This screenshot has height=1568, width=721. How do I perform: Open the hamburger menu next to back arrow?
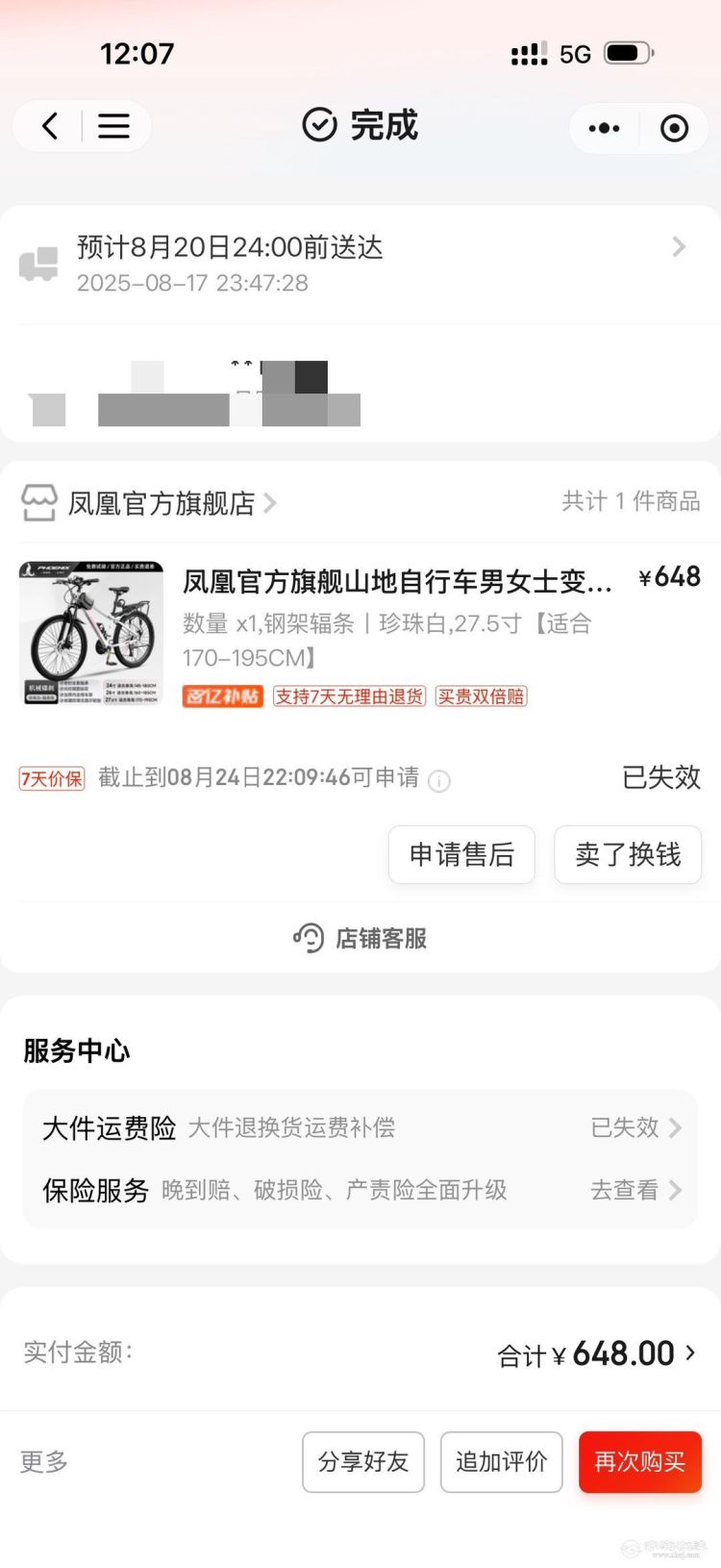coord(113,126)
